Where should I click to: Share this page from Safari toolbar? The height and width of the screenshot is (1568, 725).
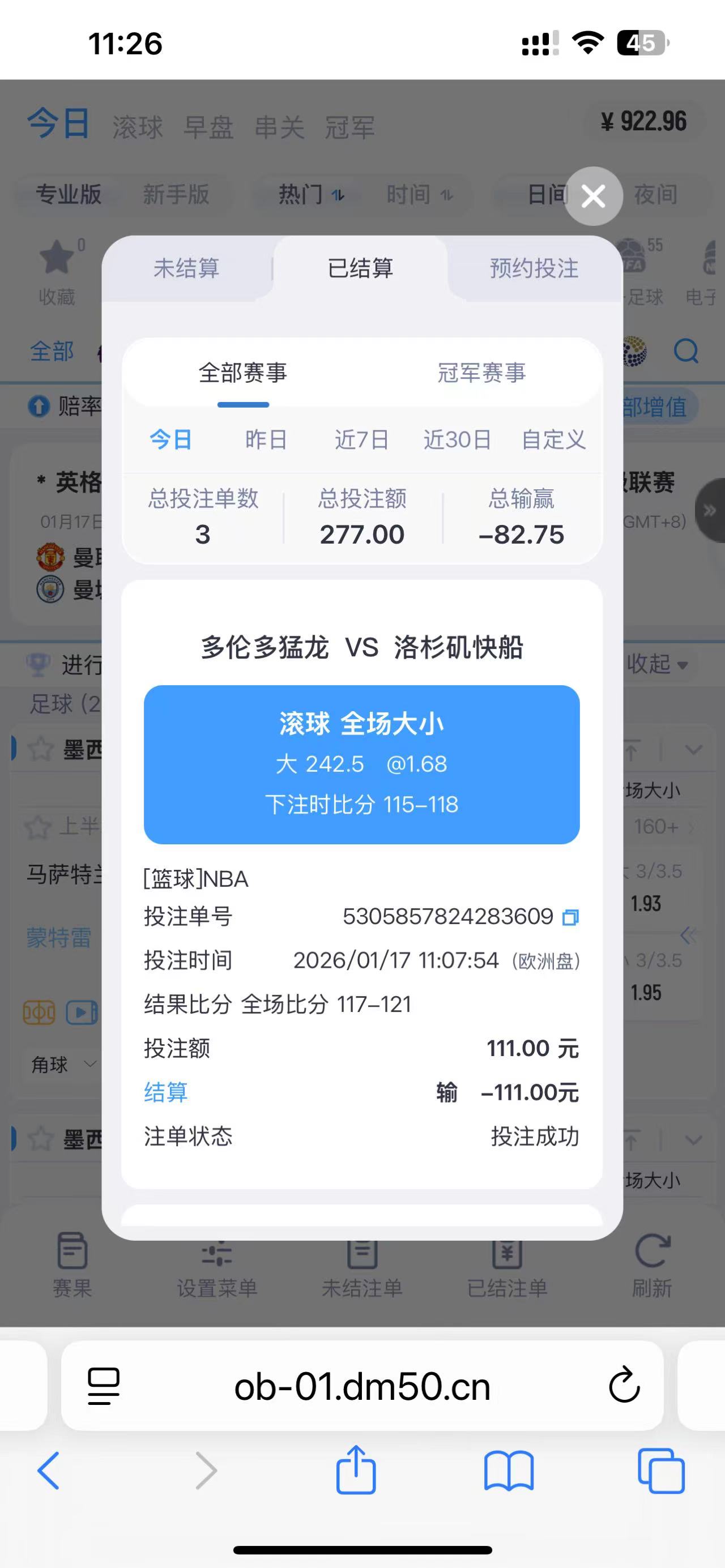click(356, 1469)
